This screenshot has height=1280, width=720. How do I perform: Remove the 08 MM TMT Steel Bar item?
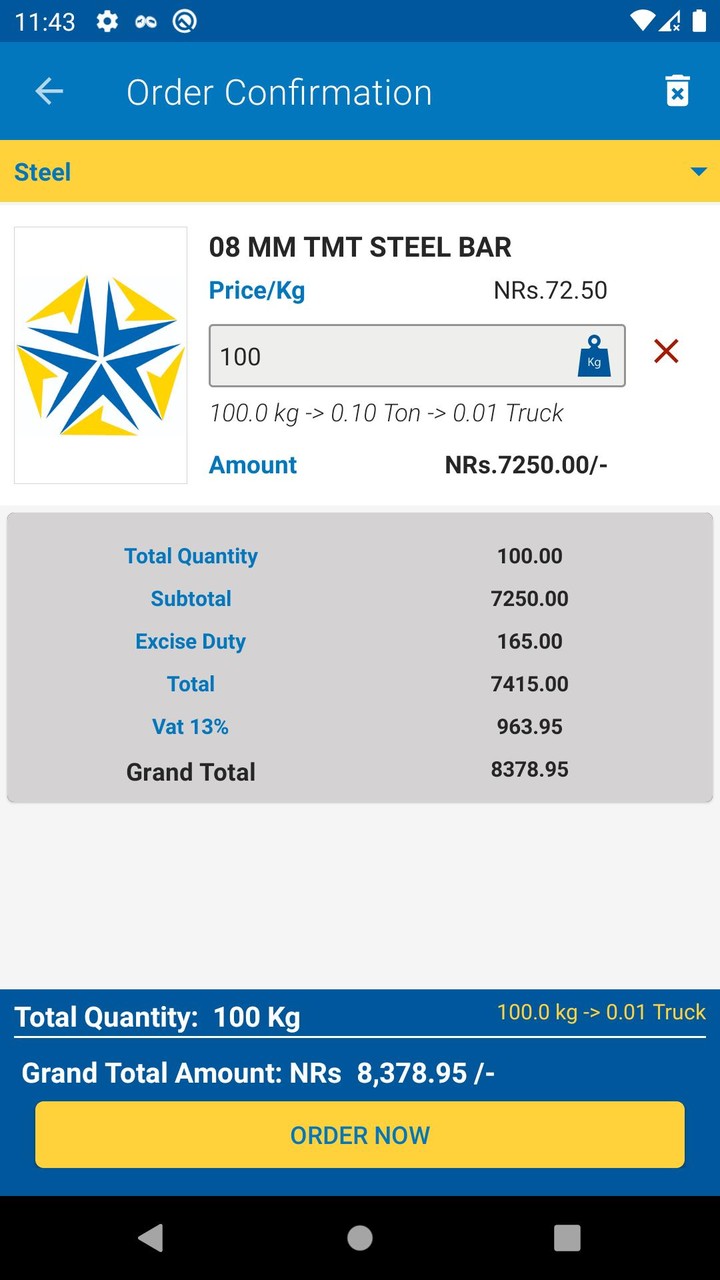pos(666,351)
